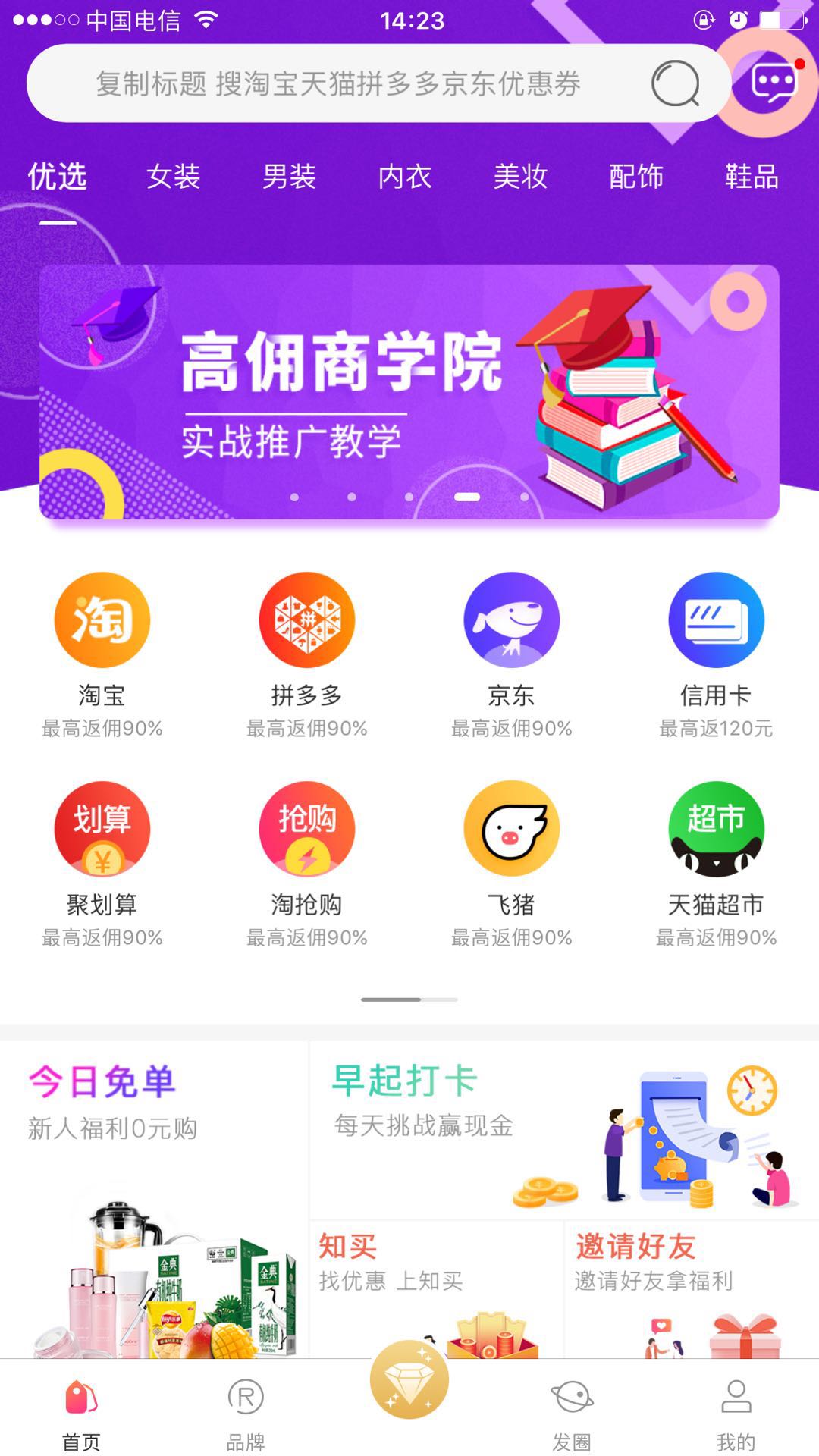
Task: Open the chat message bubble icon
Action: click(766, 83)
